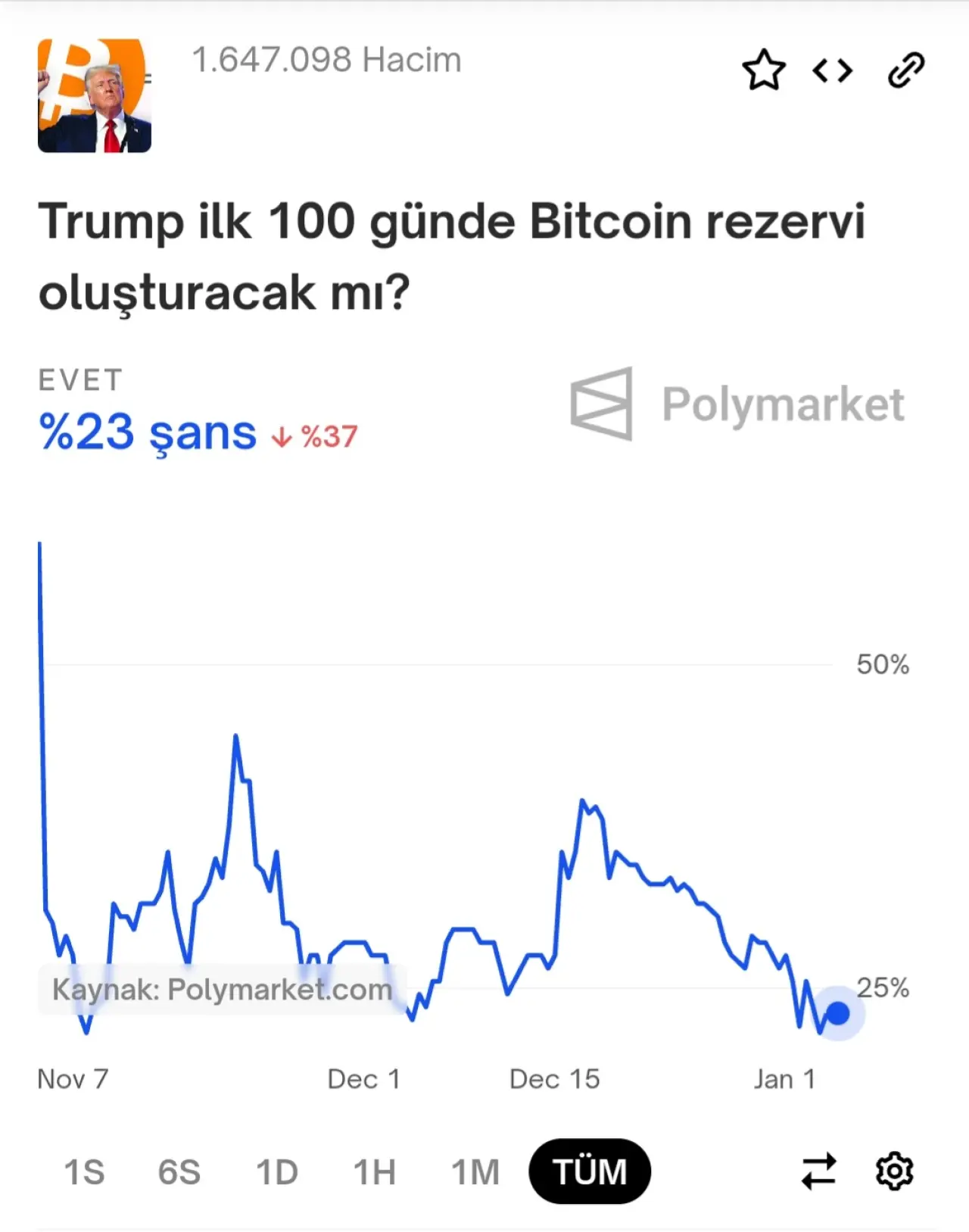Open chart settings gear
Viewport: 969px width, 1232px height.
894,1171
